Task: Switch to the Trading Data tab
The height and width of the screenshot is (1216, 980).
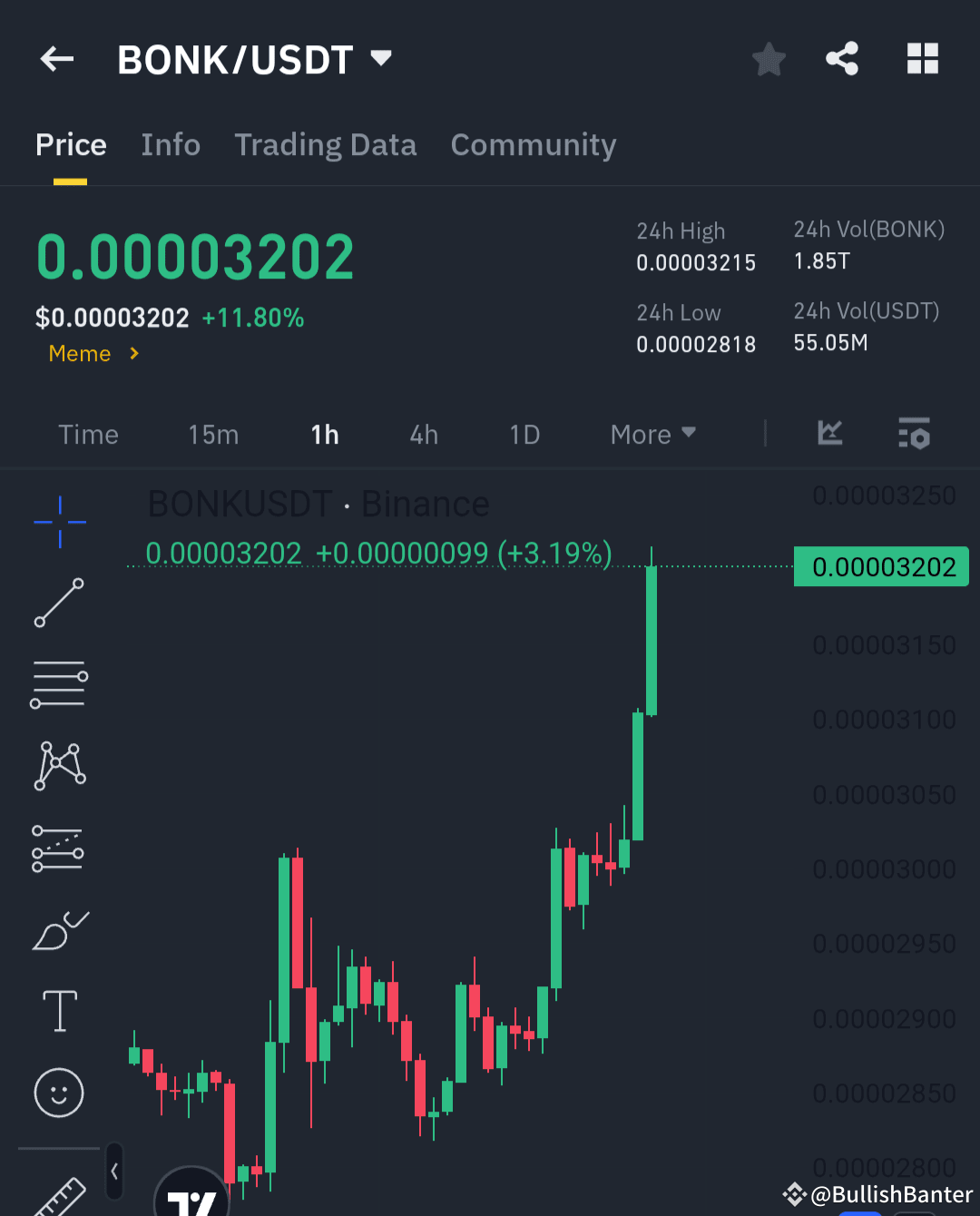Action: point(325,145)
